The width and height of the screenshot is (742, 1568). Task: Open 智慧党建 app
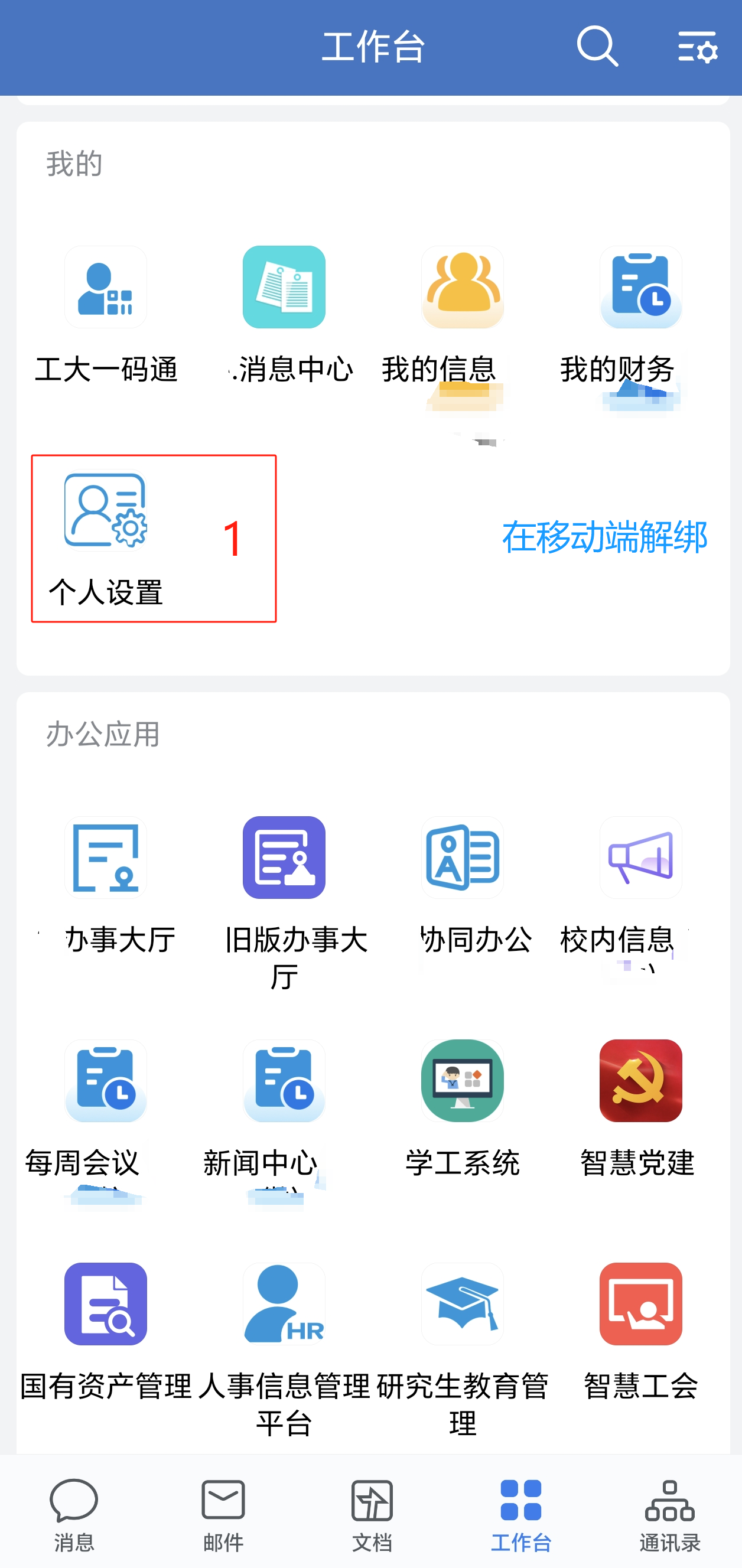coord(640,1081)
